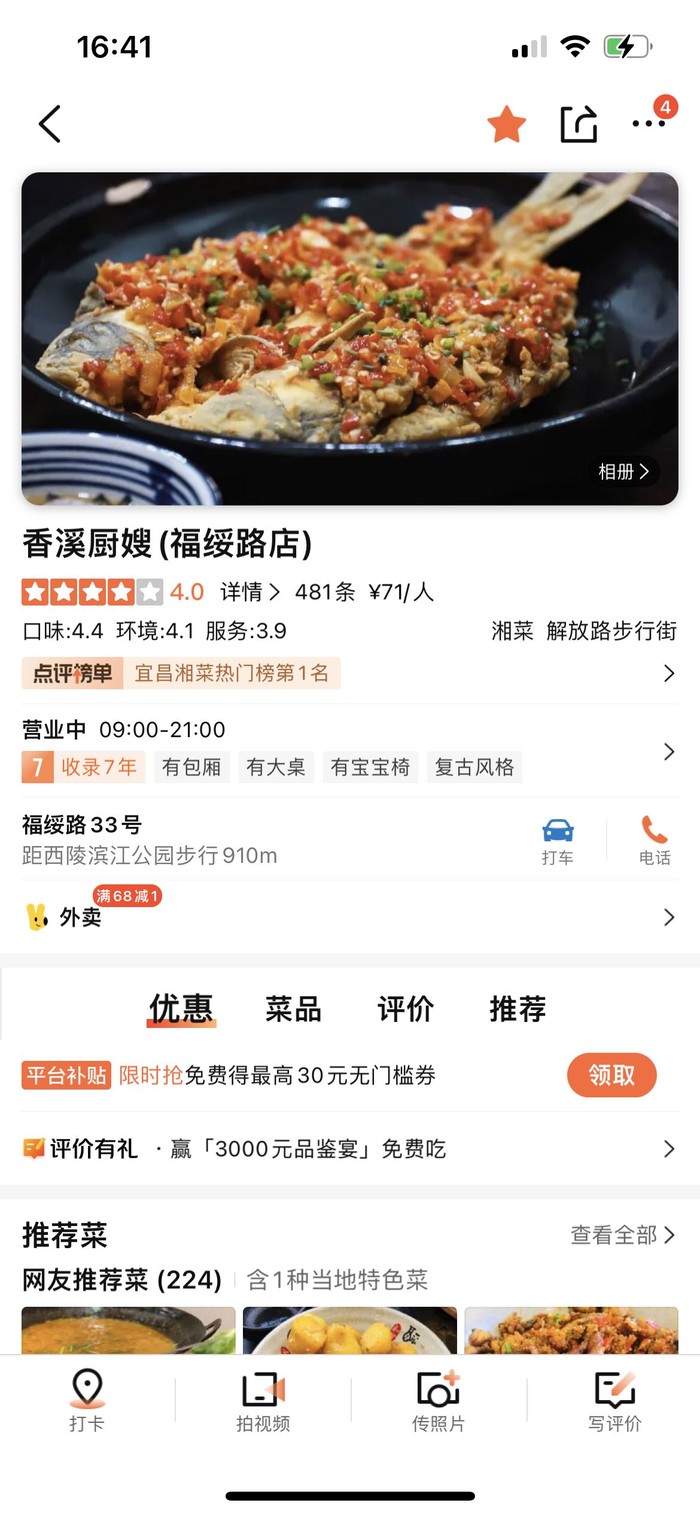
Task: Toggle the favorite star for this restaurant
Action: [x=506, y=124]
